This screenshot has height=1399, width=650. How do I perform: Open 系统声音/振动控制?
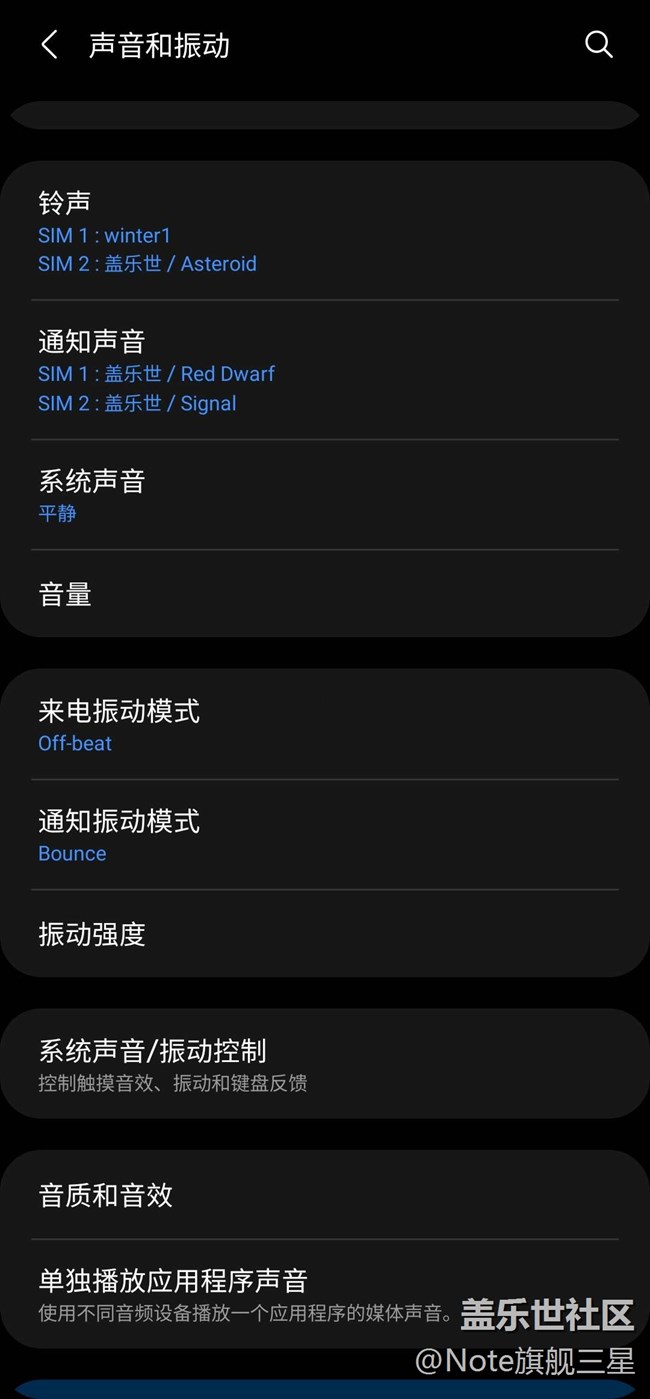[325, 1064]
